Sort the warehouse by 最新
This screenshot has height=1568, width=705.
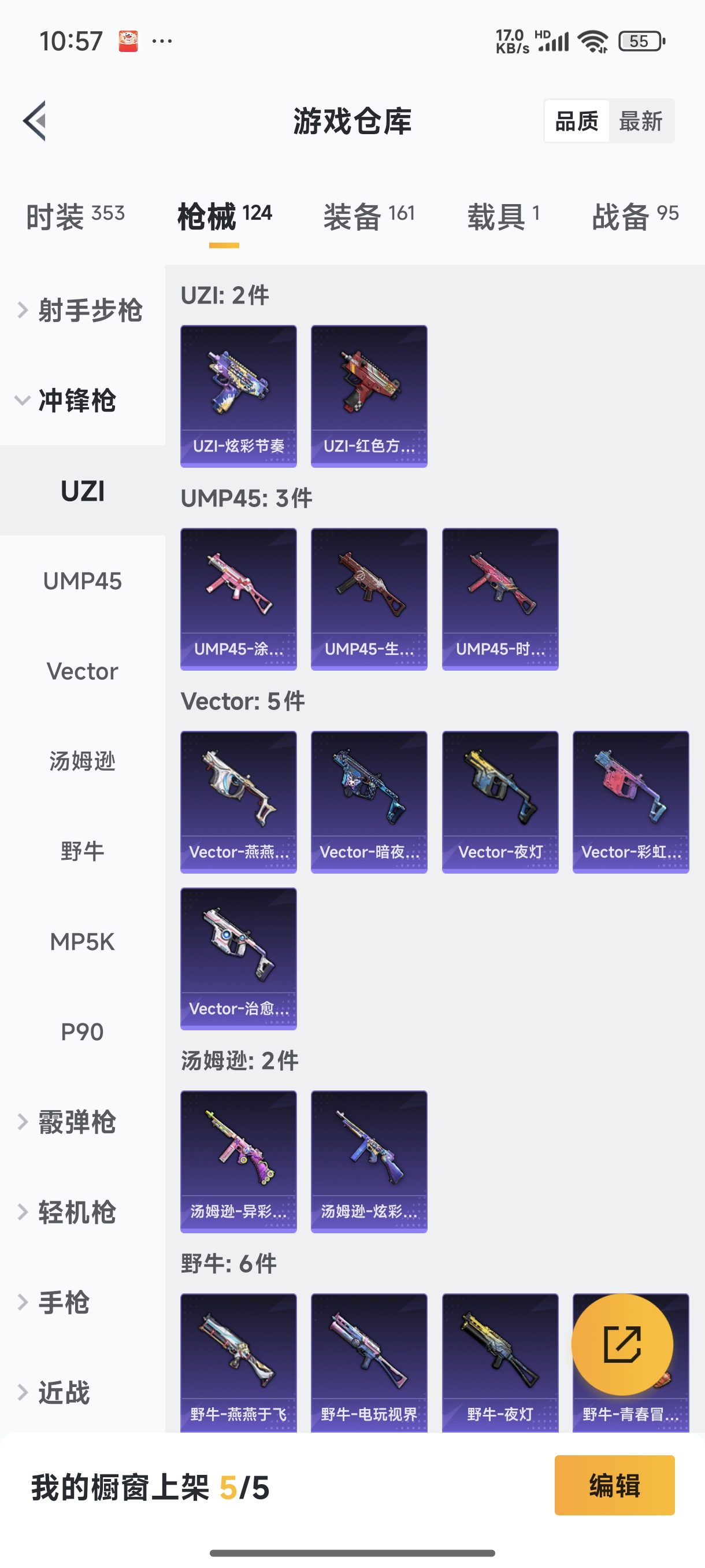640,121
